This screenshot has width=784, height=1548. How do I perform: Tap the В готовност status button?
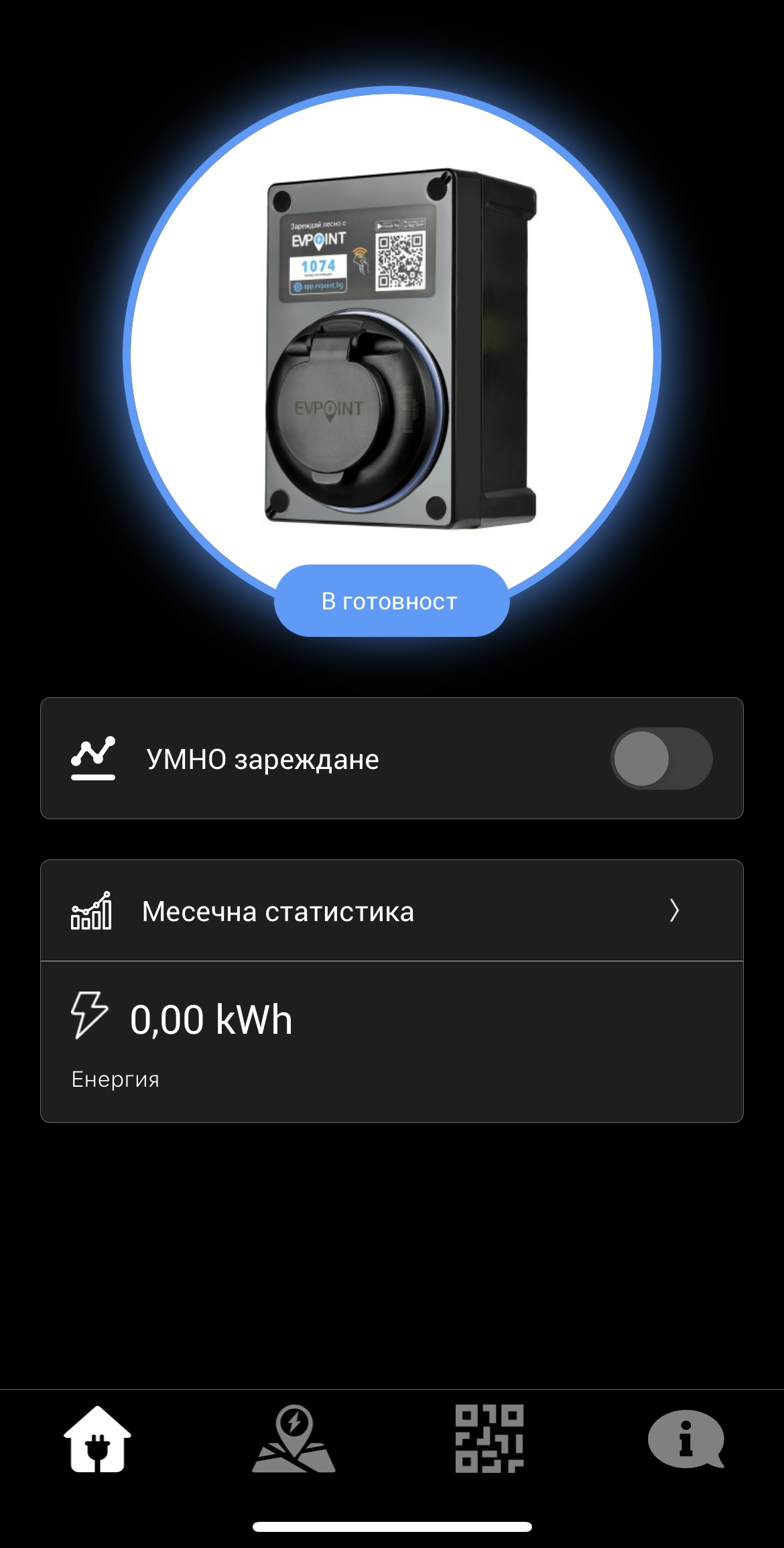[391, 601]
